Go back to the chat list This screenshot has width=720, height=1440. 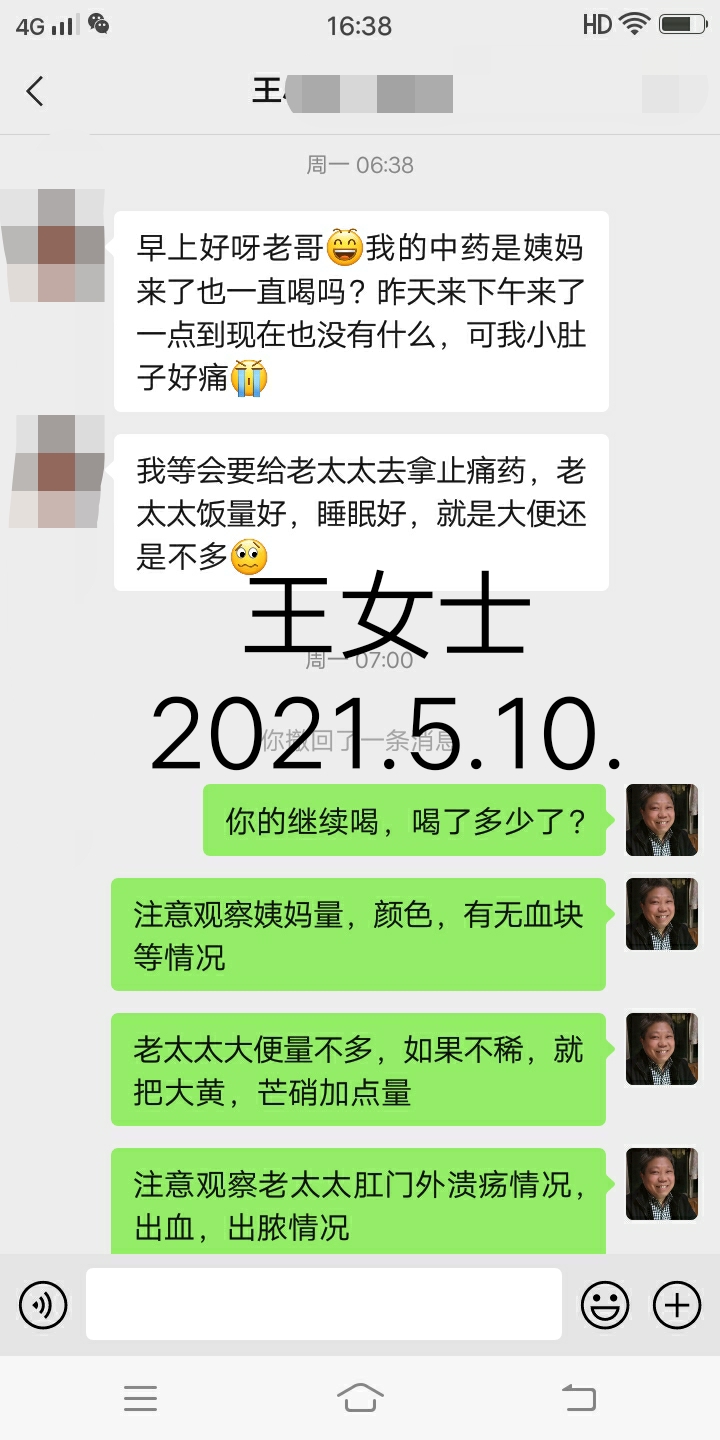click(x=35, y=92)
